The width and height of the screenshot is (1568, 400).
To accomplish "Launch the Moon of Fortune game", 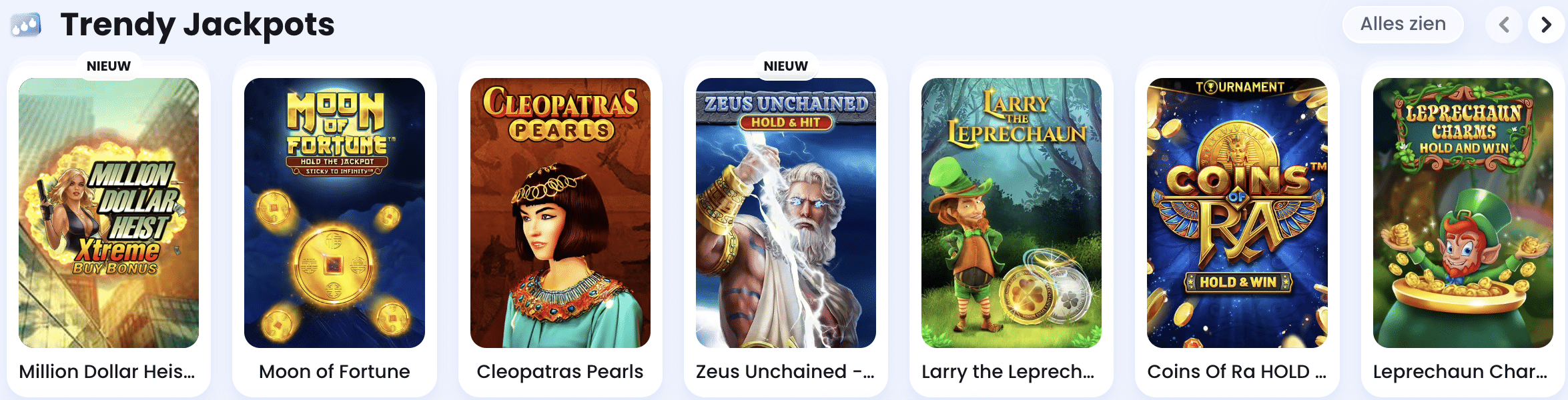I will [334, 213].
